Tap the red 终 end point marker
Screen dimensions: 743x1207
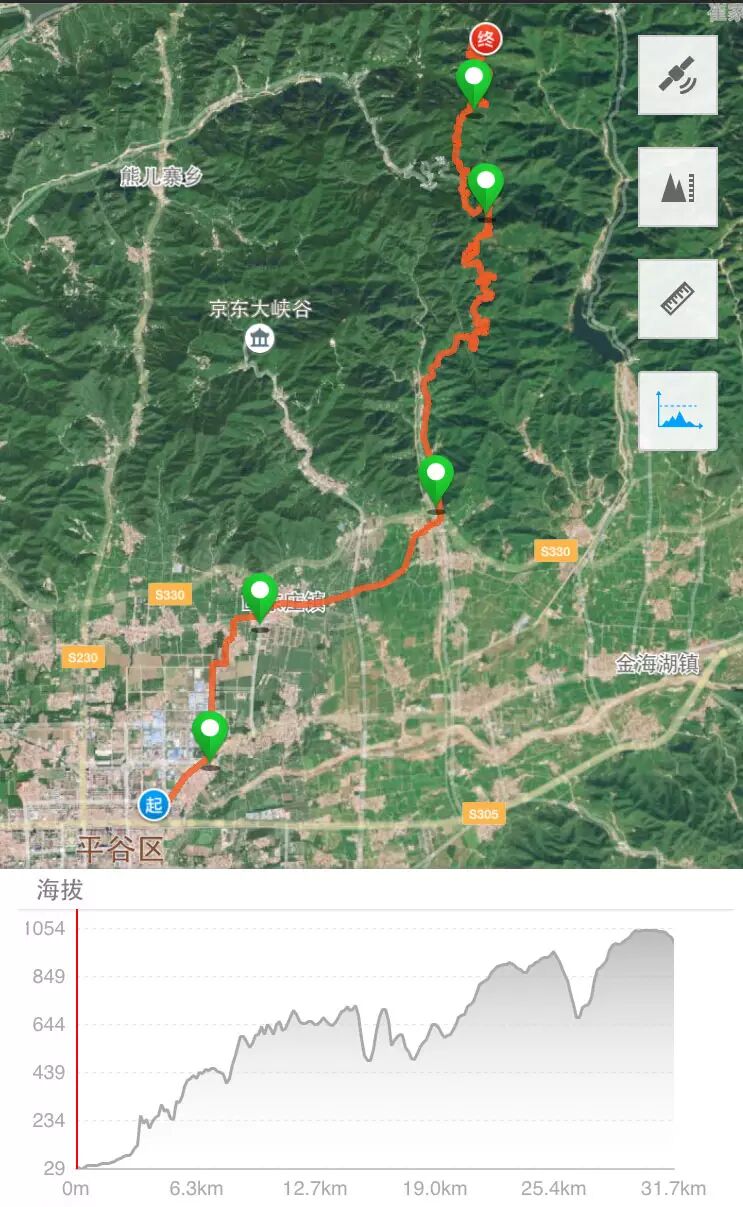tap(486, 39)
